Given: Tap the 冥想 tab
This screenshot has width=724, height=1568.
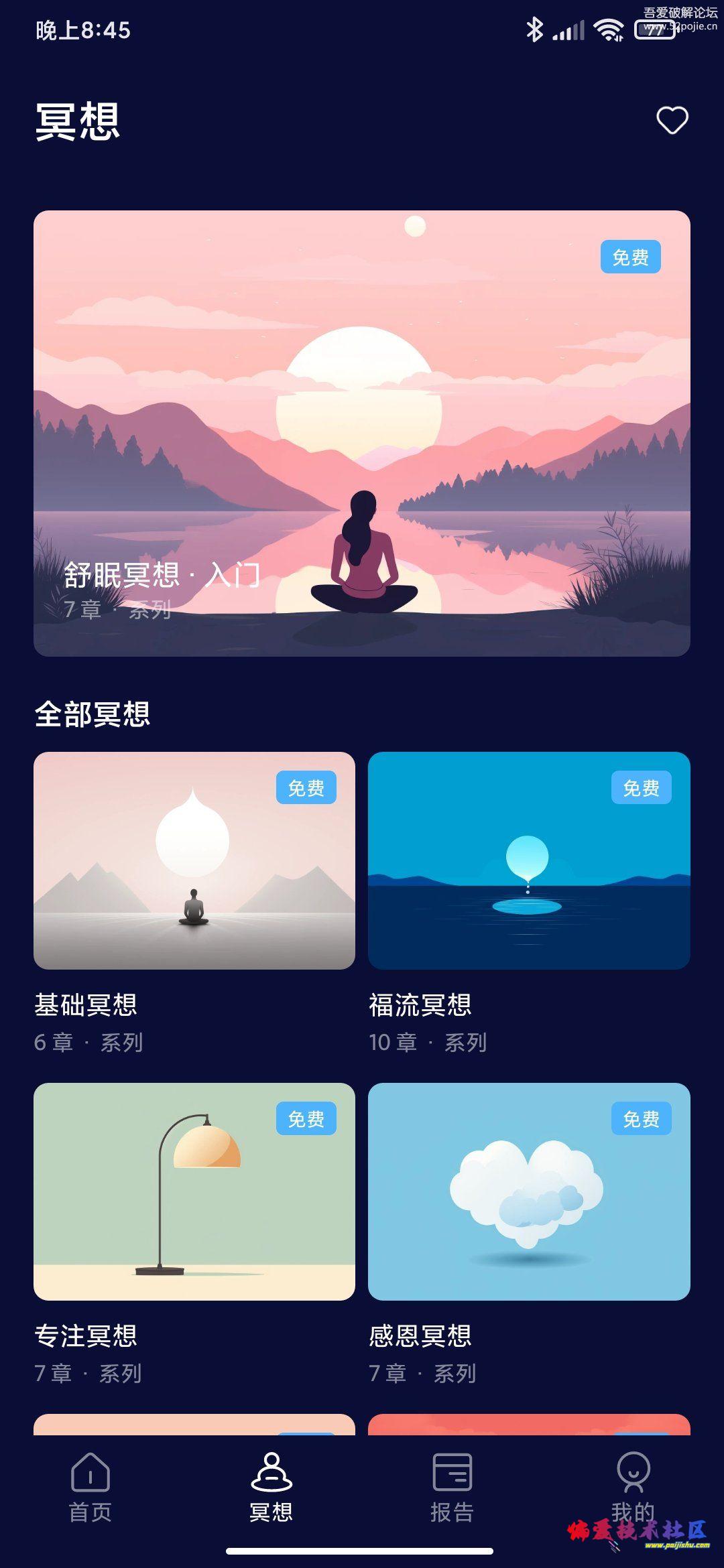Looking at the screenshot, I should tap(271, 1488).
